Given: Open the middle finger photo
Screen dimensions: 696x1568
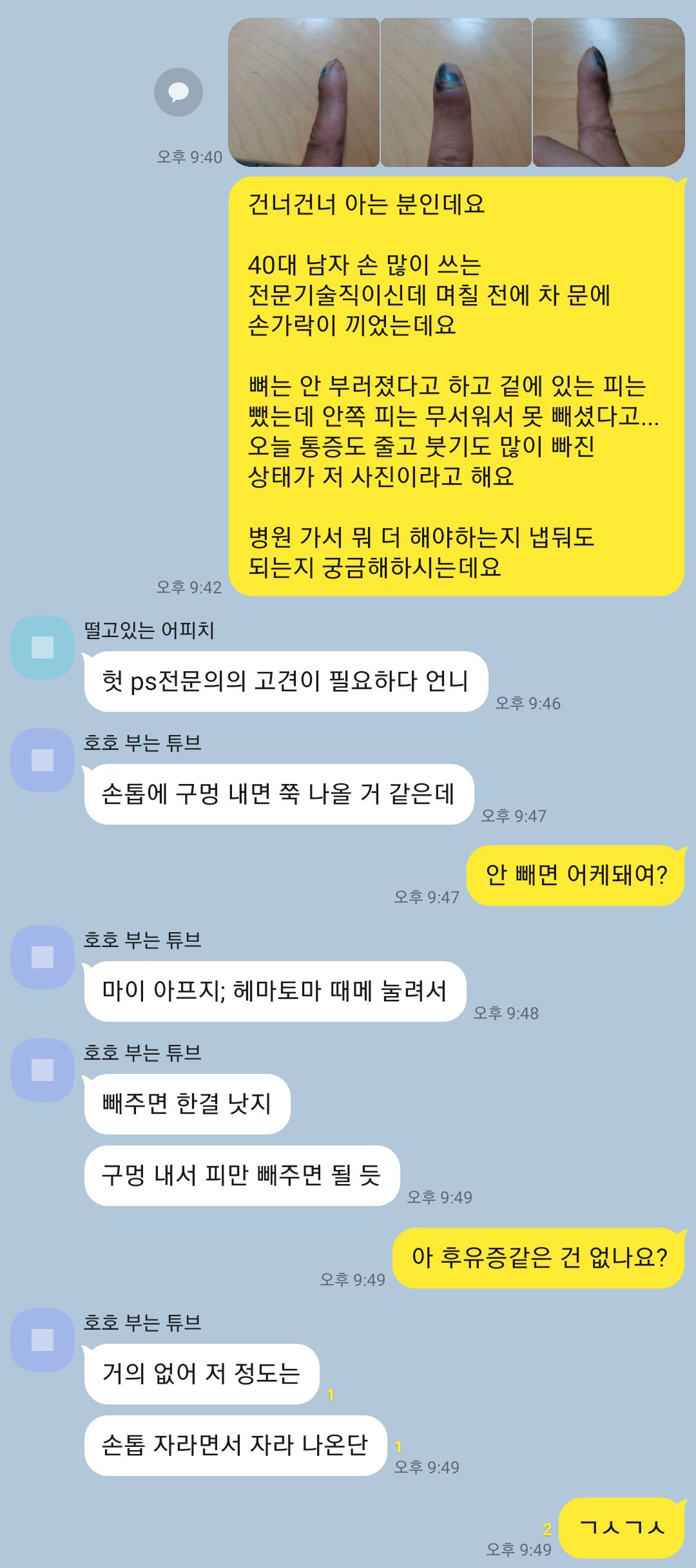Looking at the screenshot, I should click(456, 93).
